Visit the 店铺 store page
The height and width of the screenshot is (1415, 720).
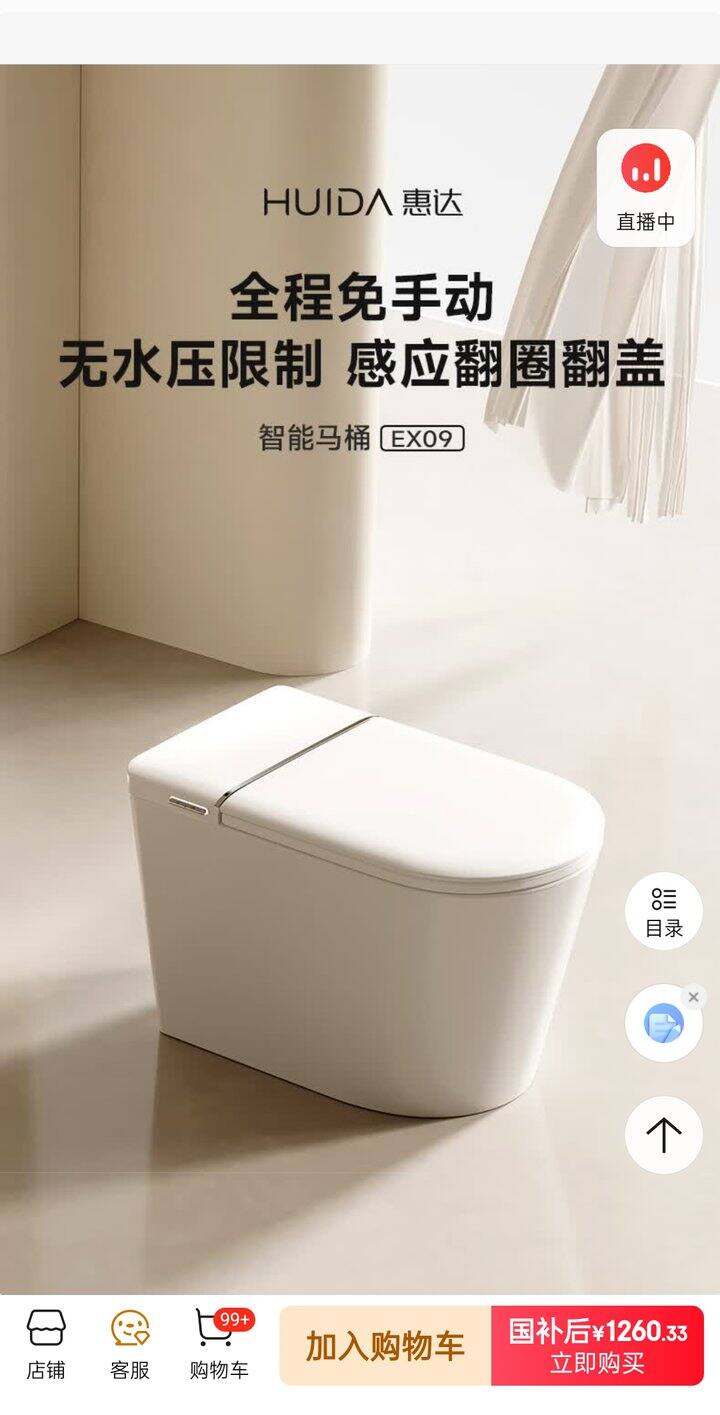tap(45, 1345)
